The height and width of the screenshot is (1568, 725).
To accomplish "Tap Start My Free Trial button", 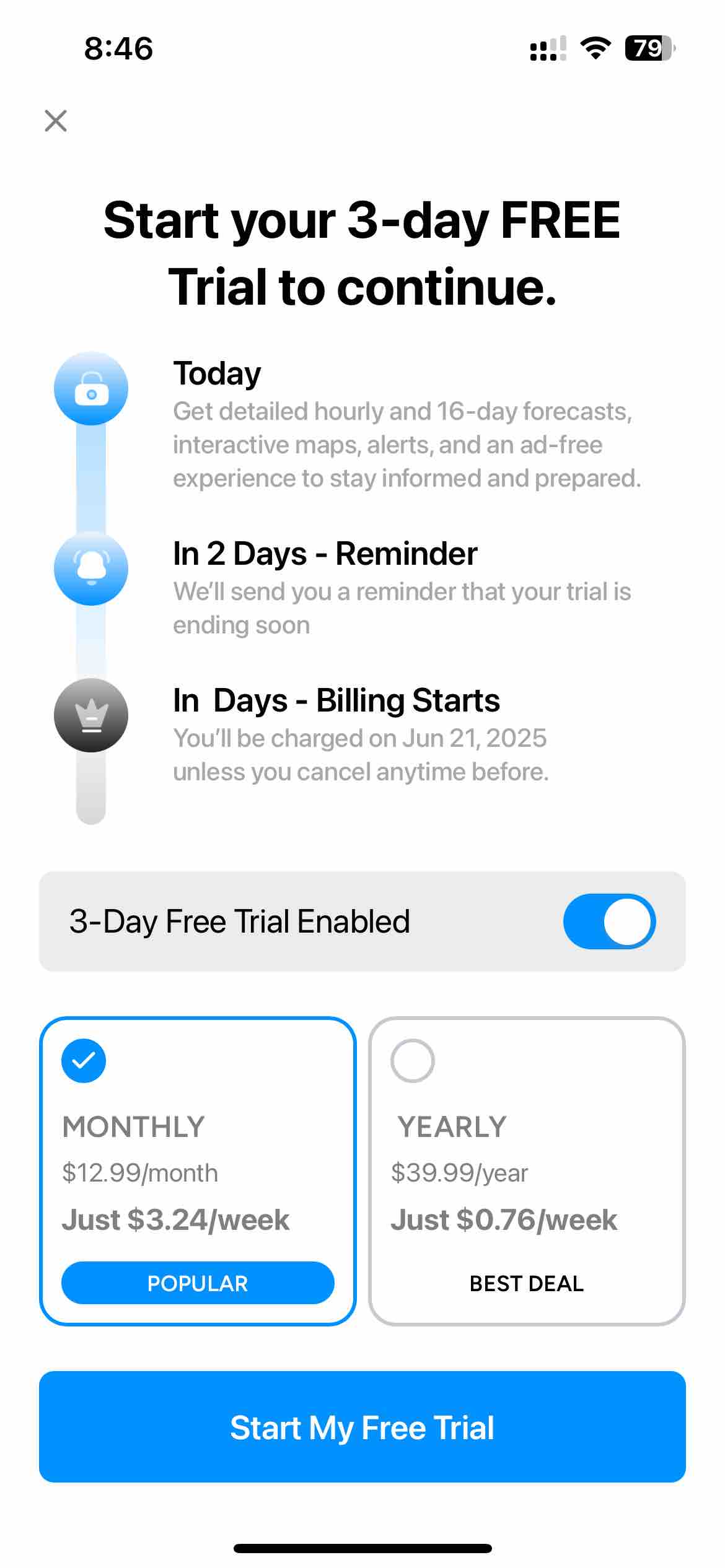I will tap(362, 1427).
